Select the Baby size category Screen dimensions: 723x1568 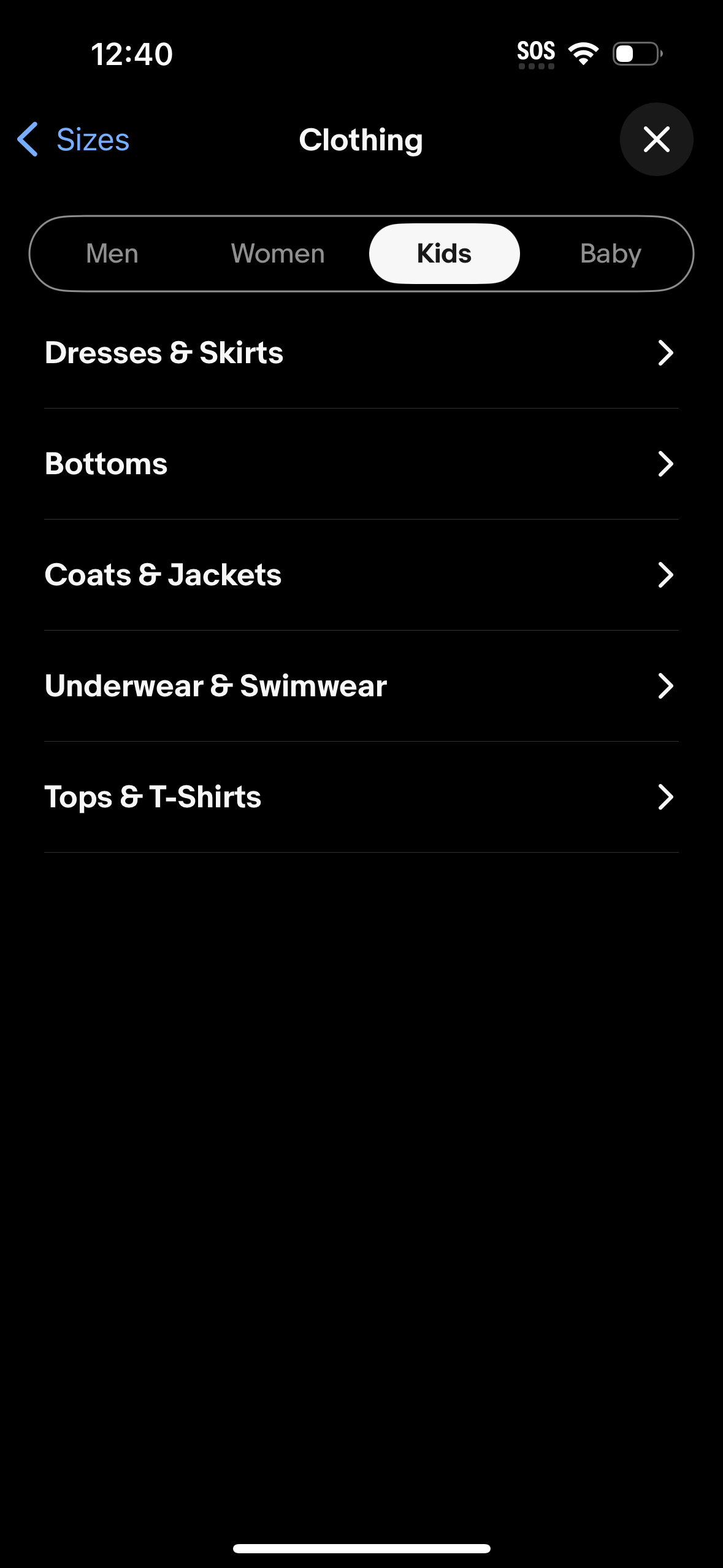point(610,253)
